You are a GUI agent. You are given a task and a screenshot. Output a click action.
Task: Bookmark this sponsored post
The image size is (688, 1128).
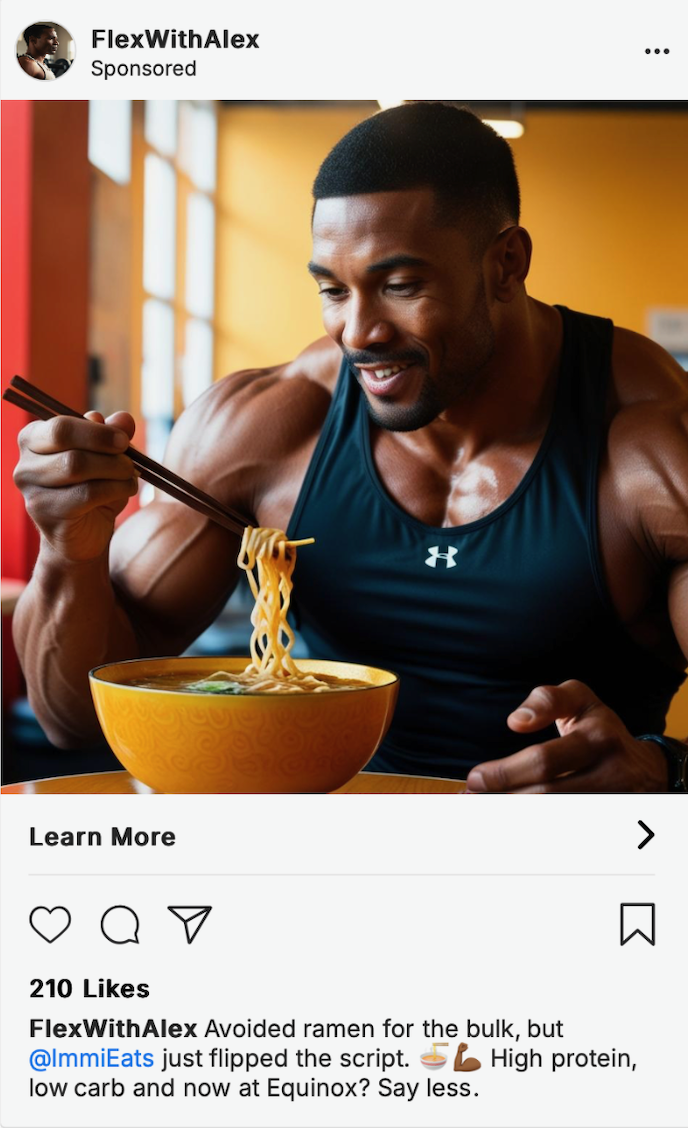638,924
